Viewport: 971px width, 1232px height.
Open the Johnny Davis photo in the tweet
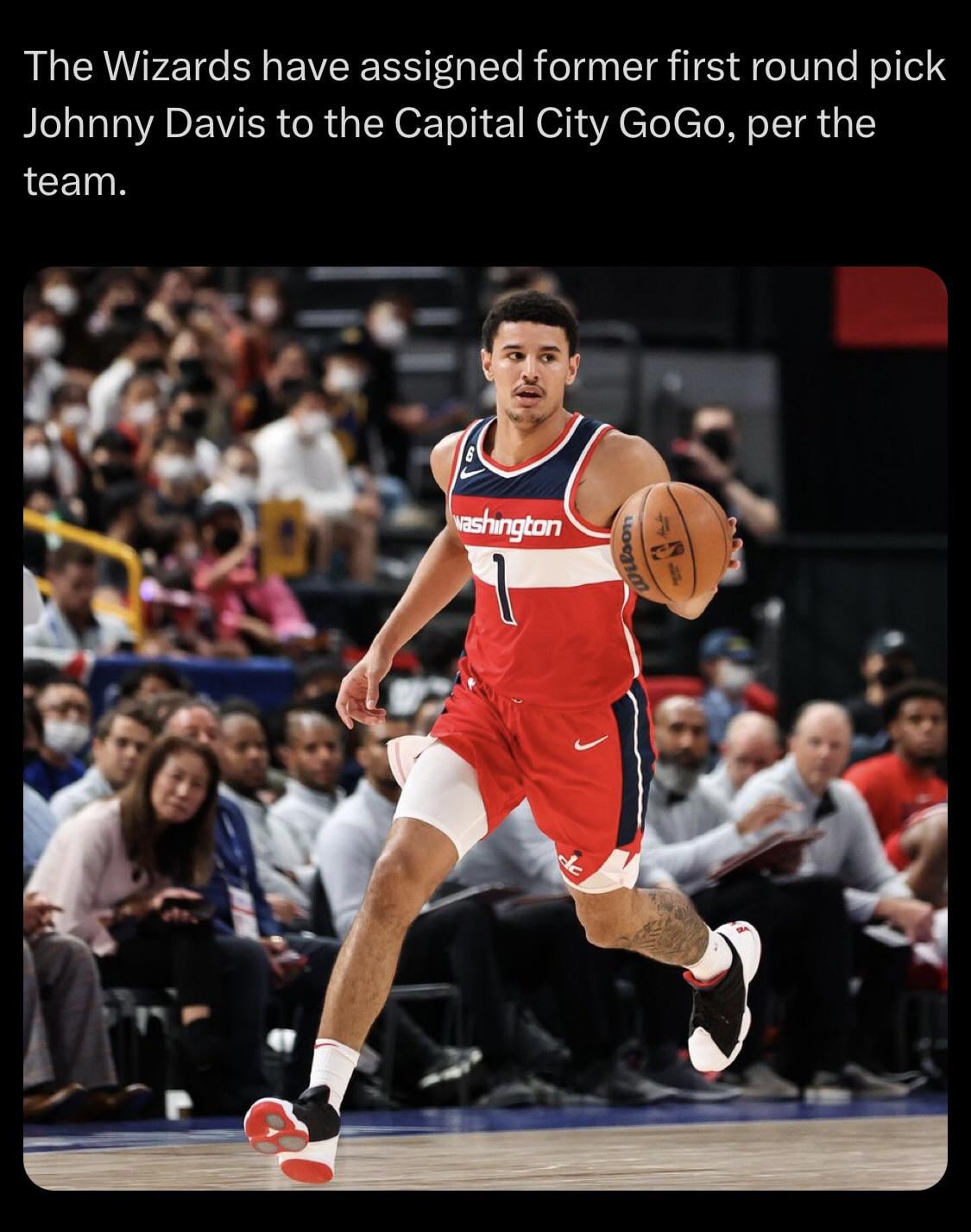coord(485,727)
